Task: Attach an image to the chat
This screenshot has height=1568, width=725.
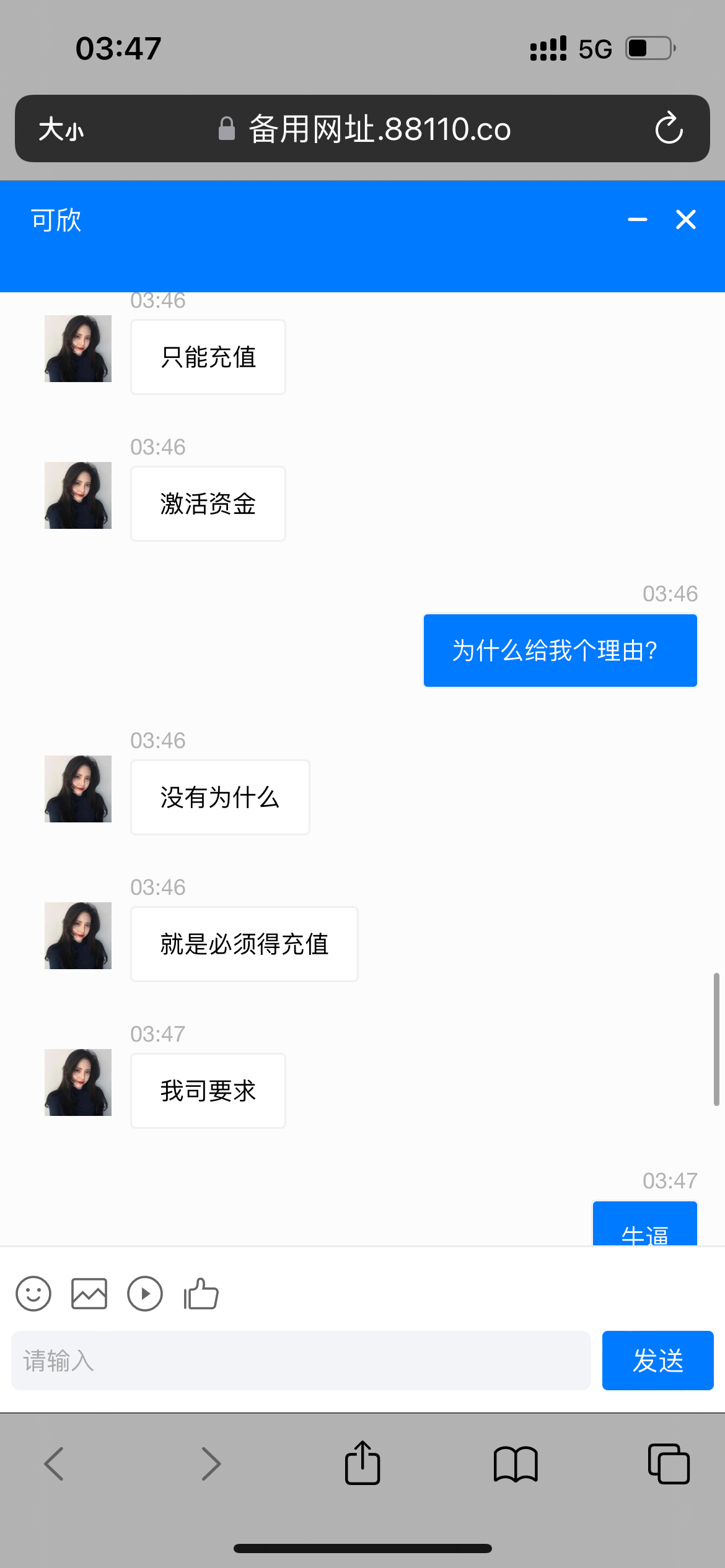Action: click(89, 1294)
